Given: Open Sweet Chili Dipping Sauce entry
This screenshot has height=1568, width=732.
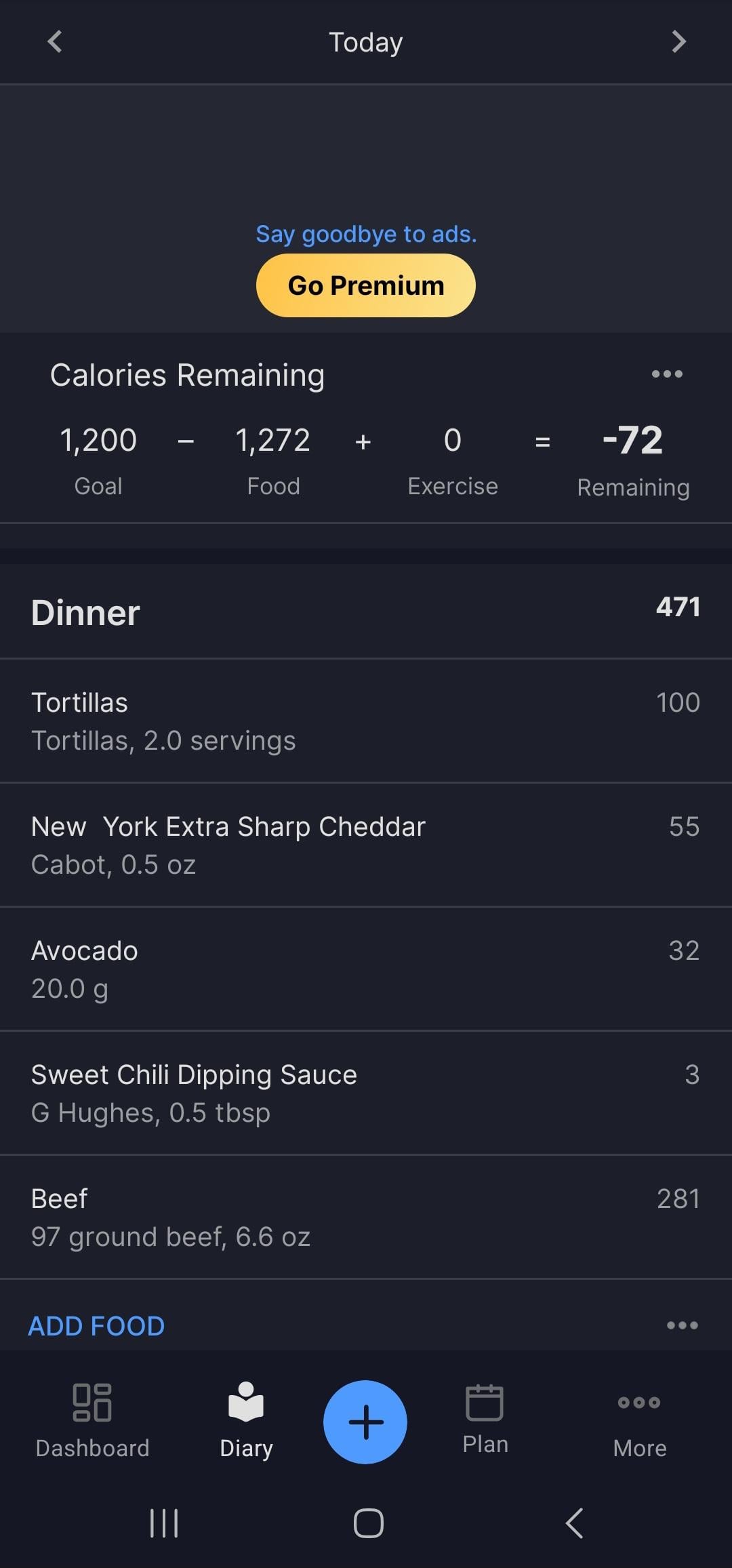Looking at the screenshot, I should (366, 1093).
